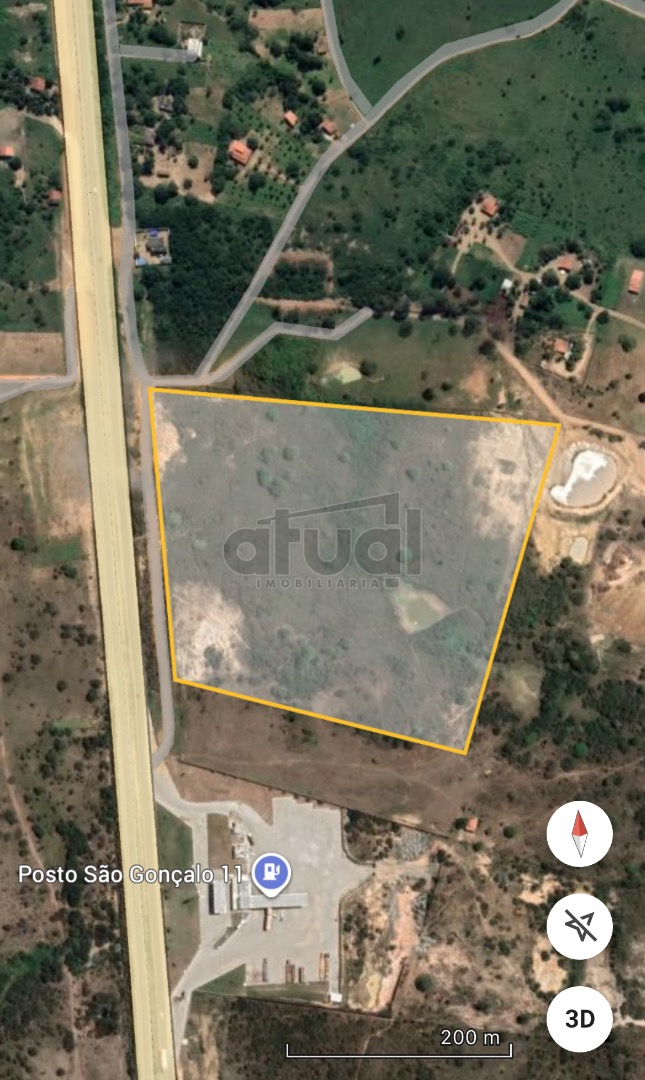Tap the compass to reset north
645x1080 pixels.
pyautogui.click(x=579, y=834)
